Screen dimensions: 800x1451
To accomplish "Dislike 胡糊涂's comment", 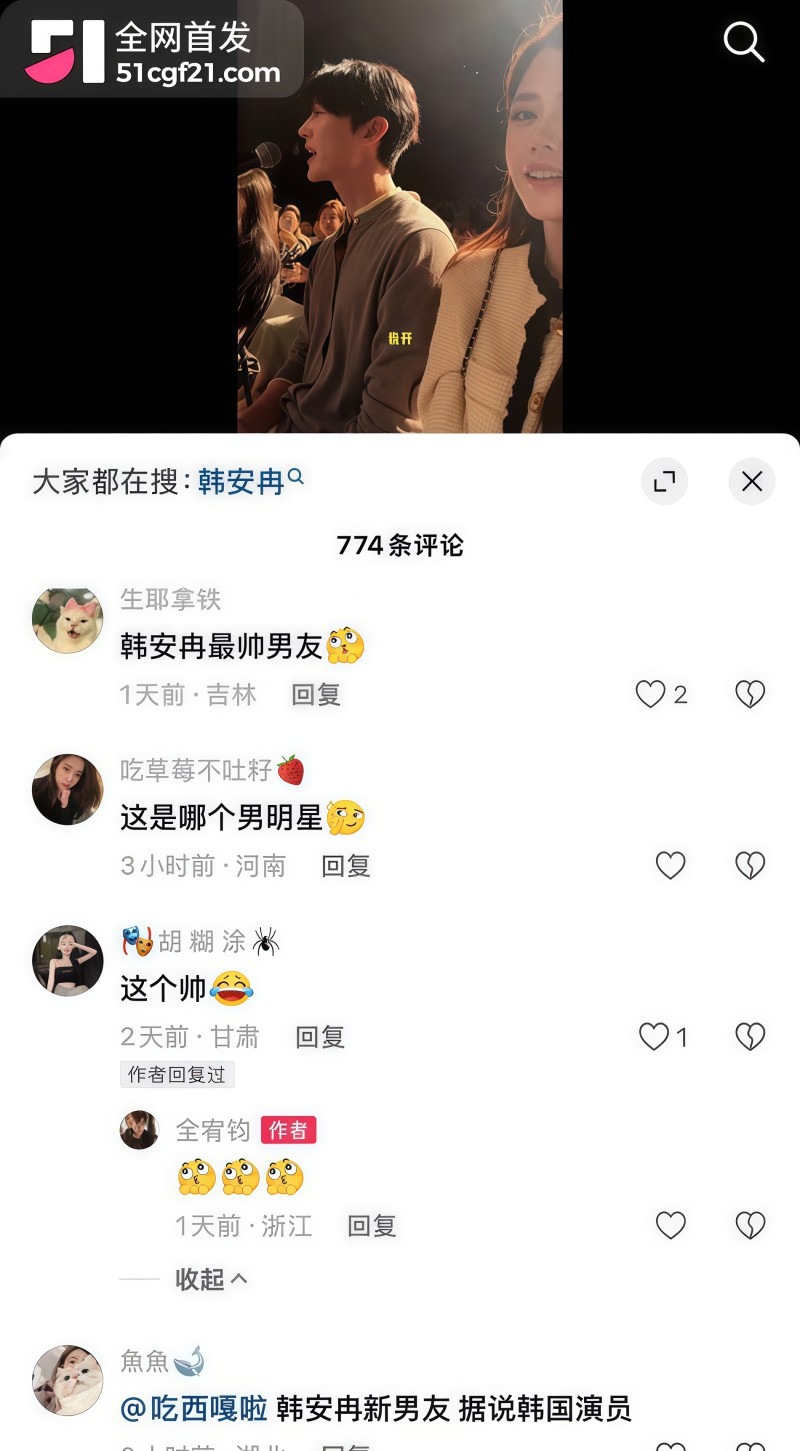I will point(750,1037).
